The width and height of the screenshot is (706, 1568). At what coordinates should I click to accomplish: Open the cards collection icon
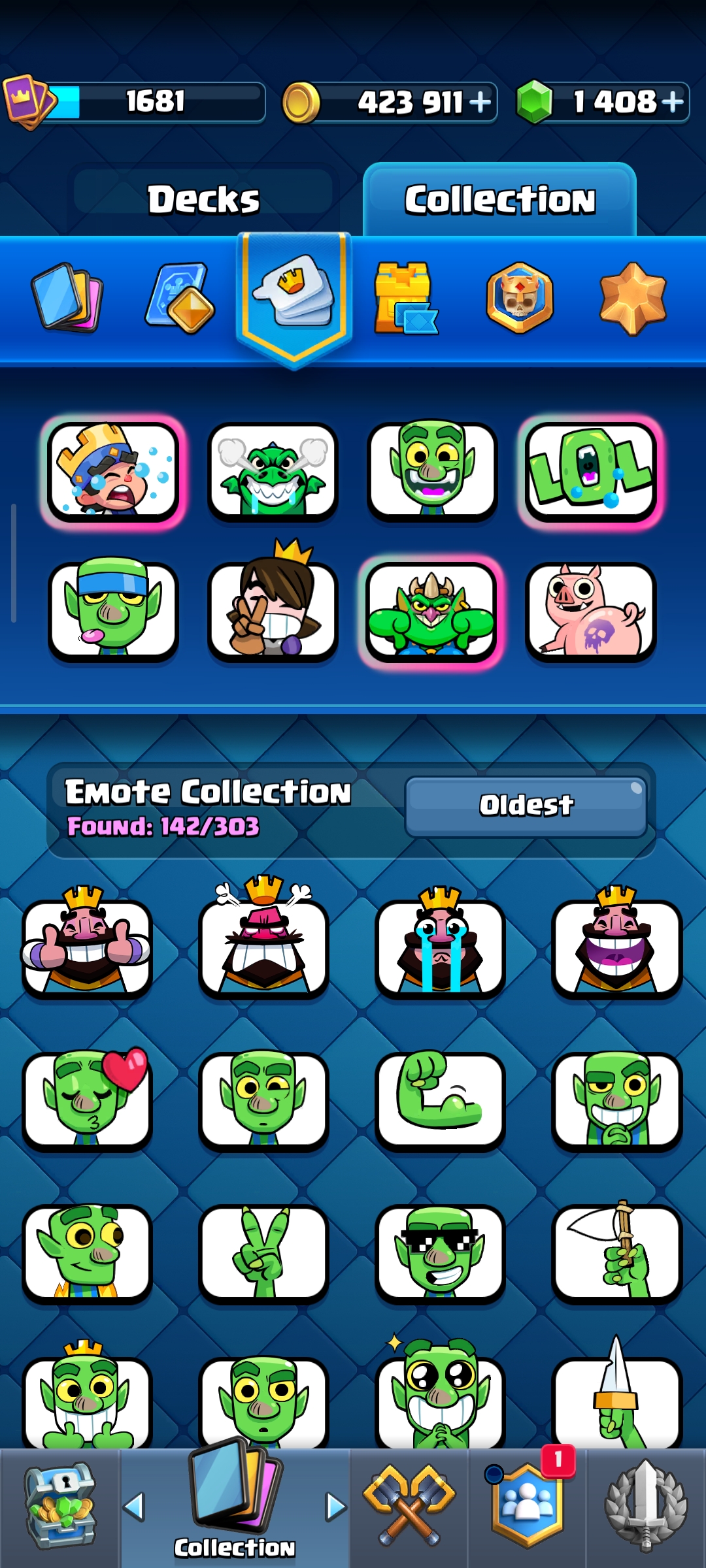pyautogui.click(x=68, y=298)
